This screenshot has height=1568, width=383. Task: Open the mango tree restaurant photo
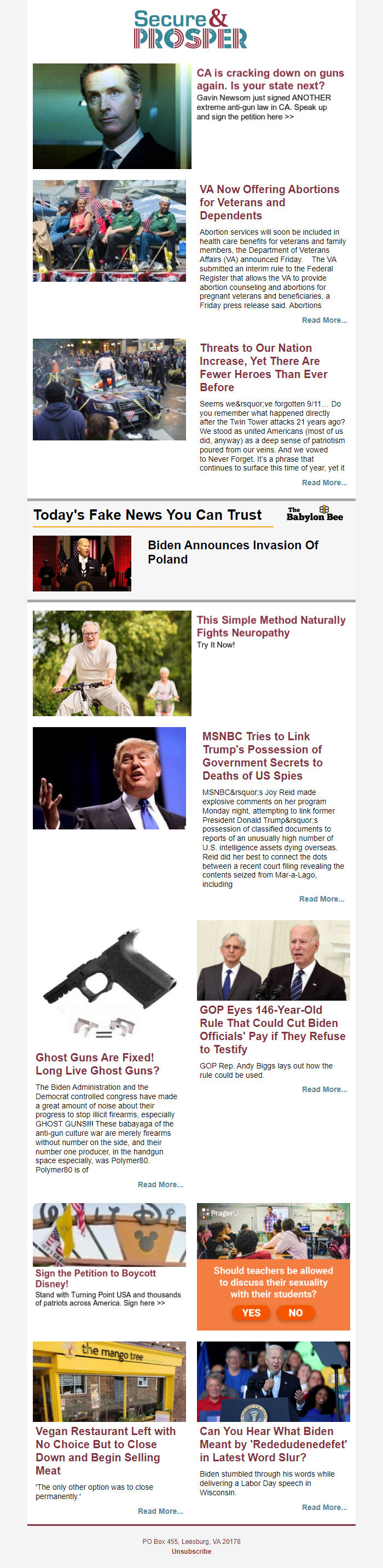pyautogui.click(x=109, y=1381)
